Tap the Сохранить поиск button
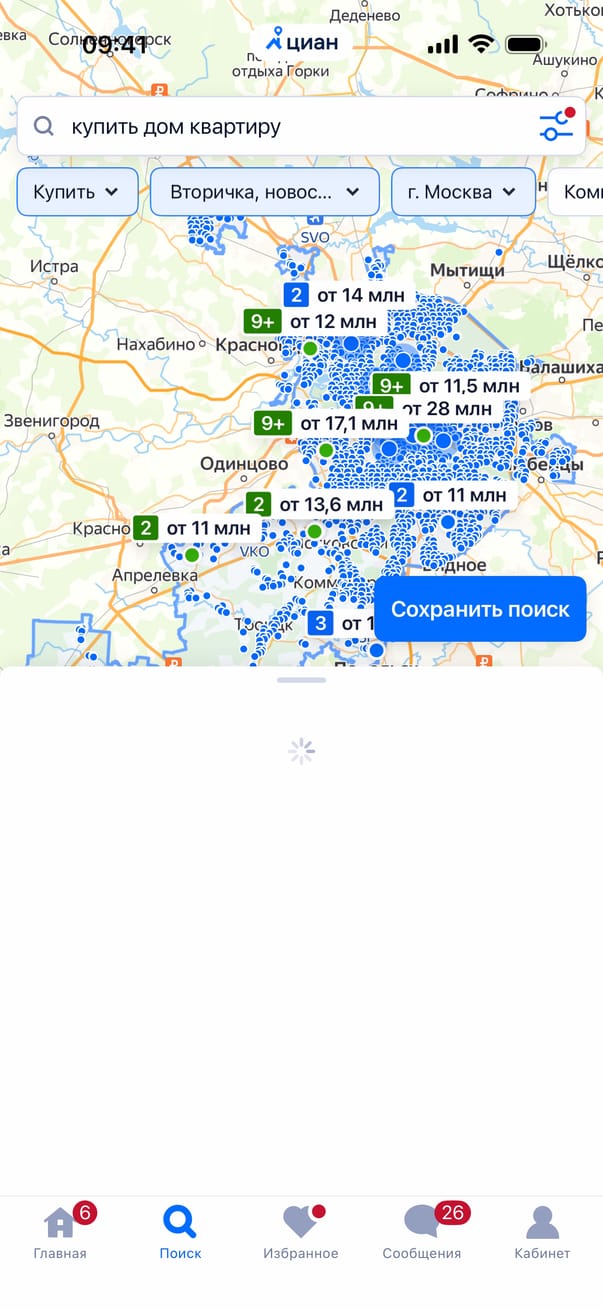Image resolution: width=603 pixels, height=1310 pixels. pyautogui.click(x=480, y=609)
